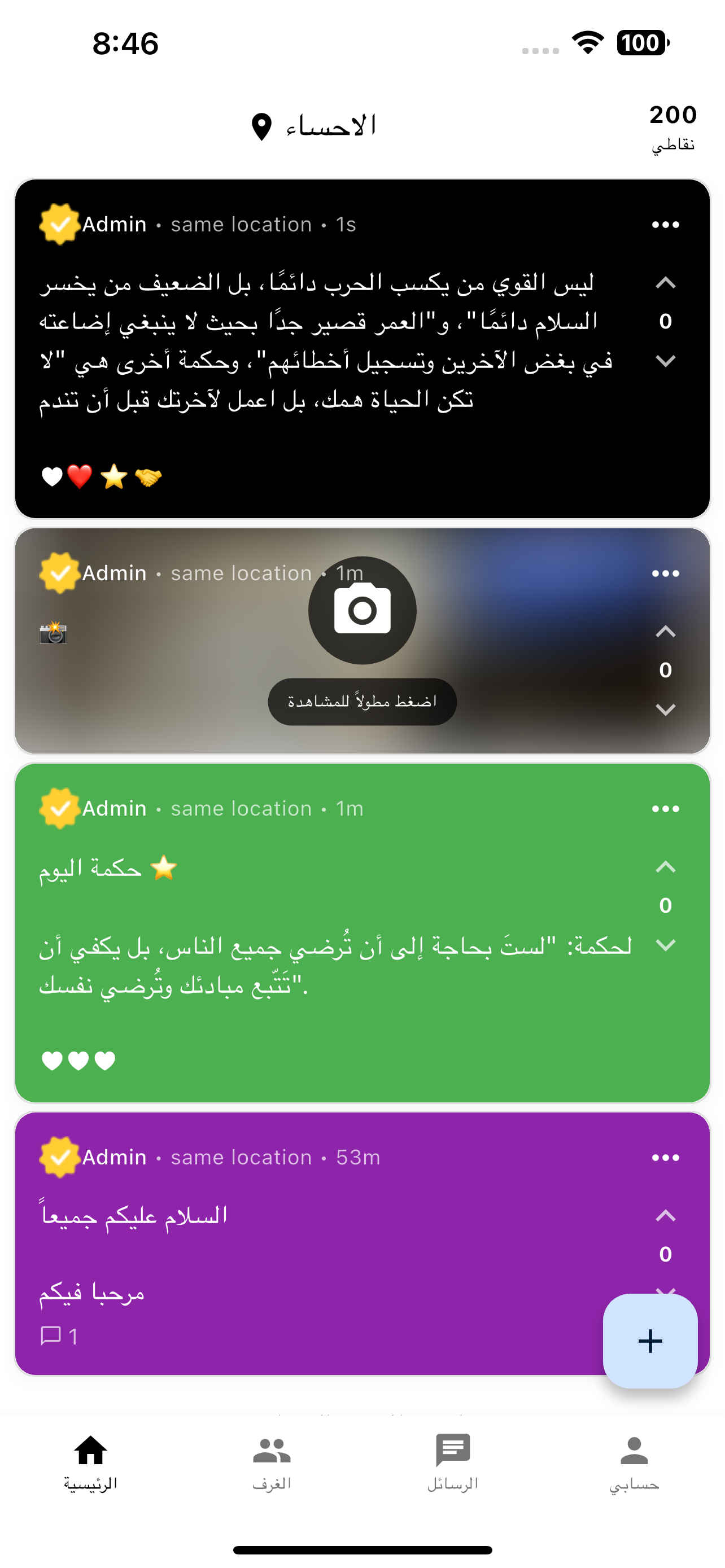Tap the Admin verified badge on the black post
The width and height of the screenshot is (725, 1568).
(59, 224)
